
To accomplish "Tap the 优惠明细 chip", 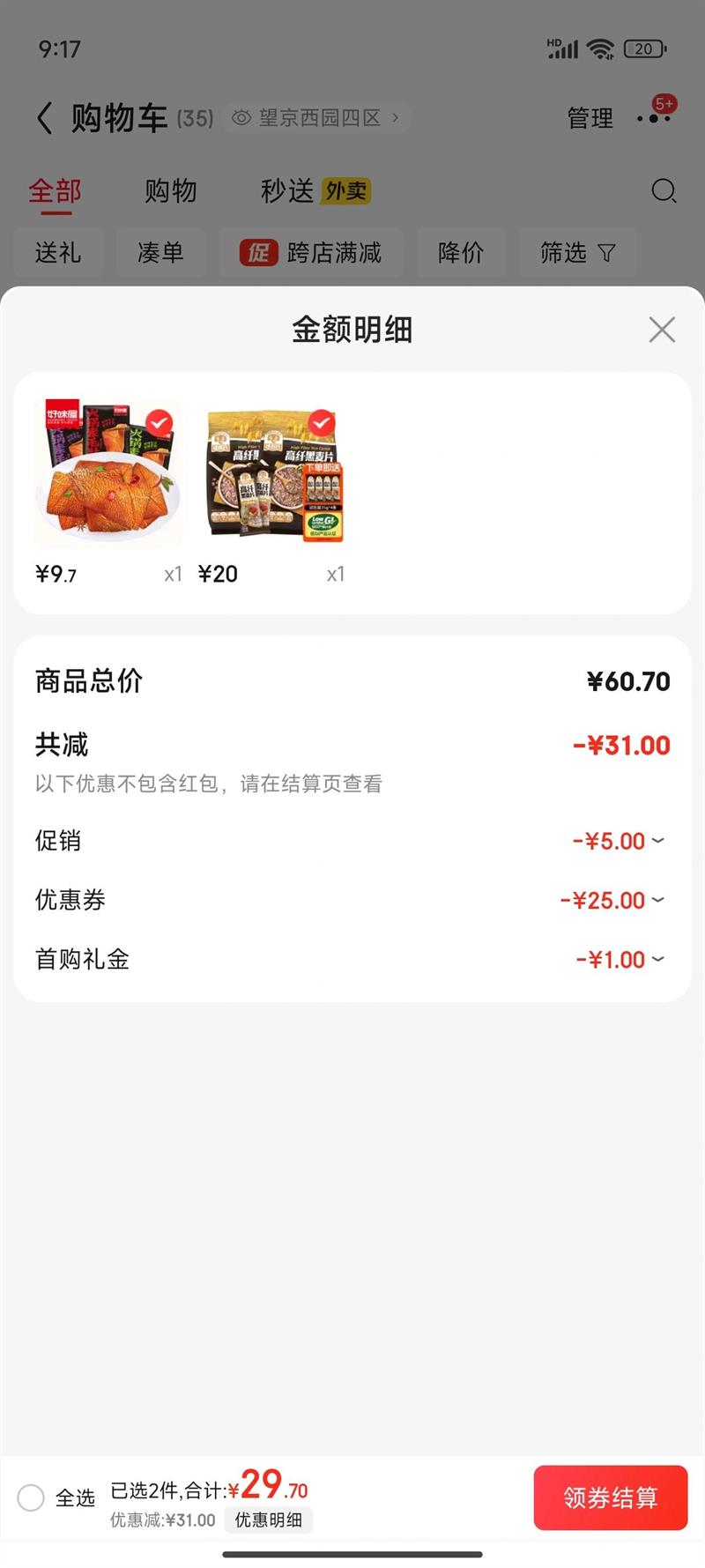I will coord(268,1520).
